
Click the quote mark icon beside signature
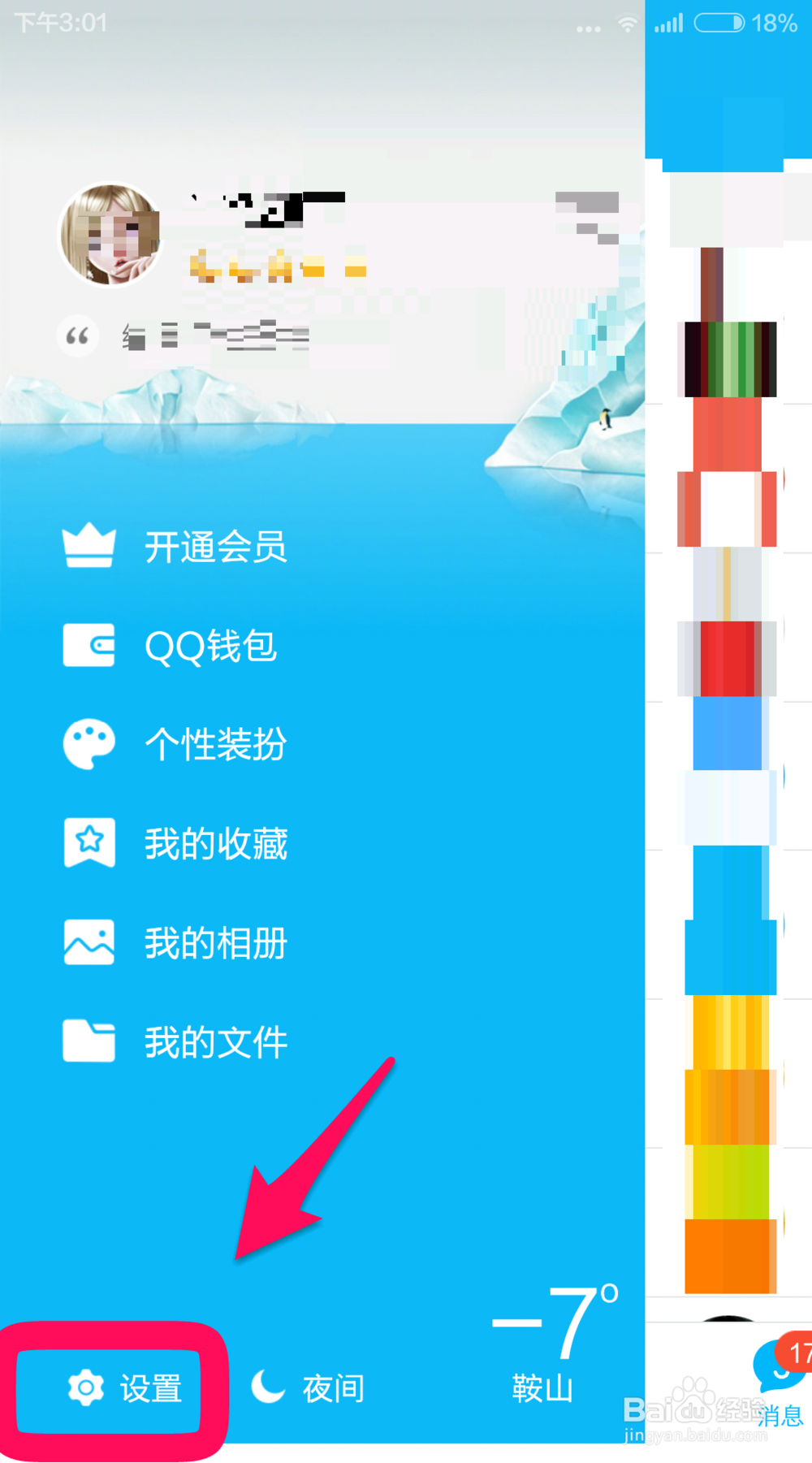77,335
